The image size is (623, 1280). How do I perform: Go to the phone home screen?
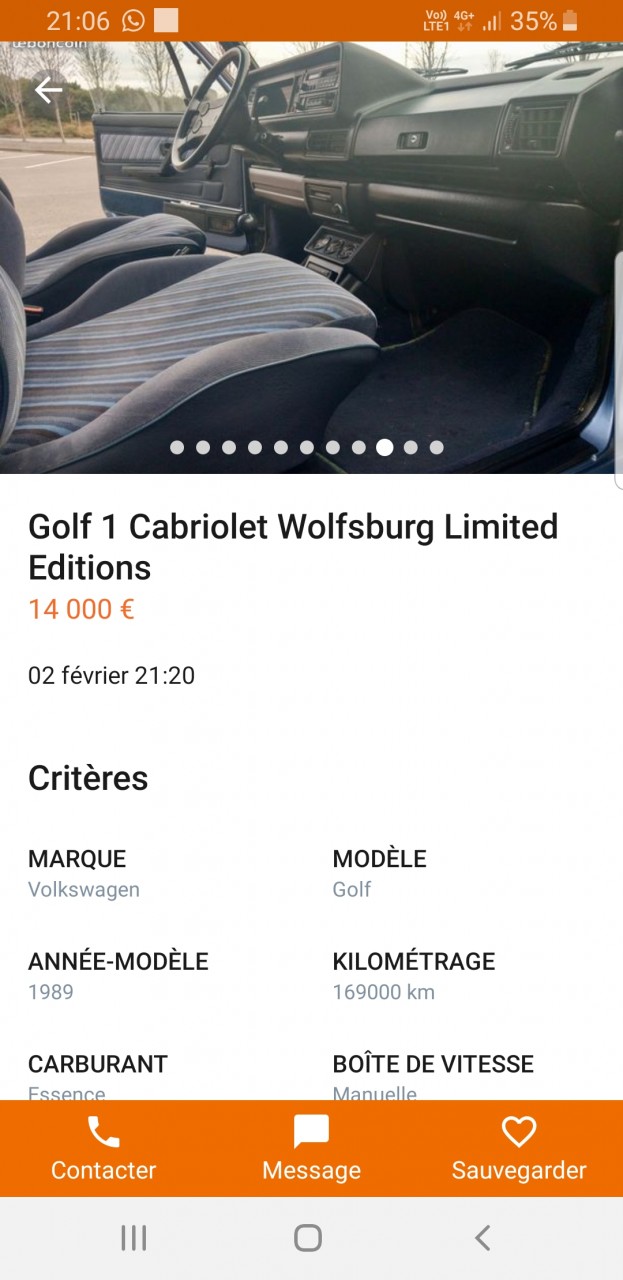[308, 1238]
